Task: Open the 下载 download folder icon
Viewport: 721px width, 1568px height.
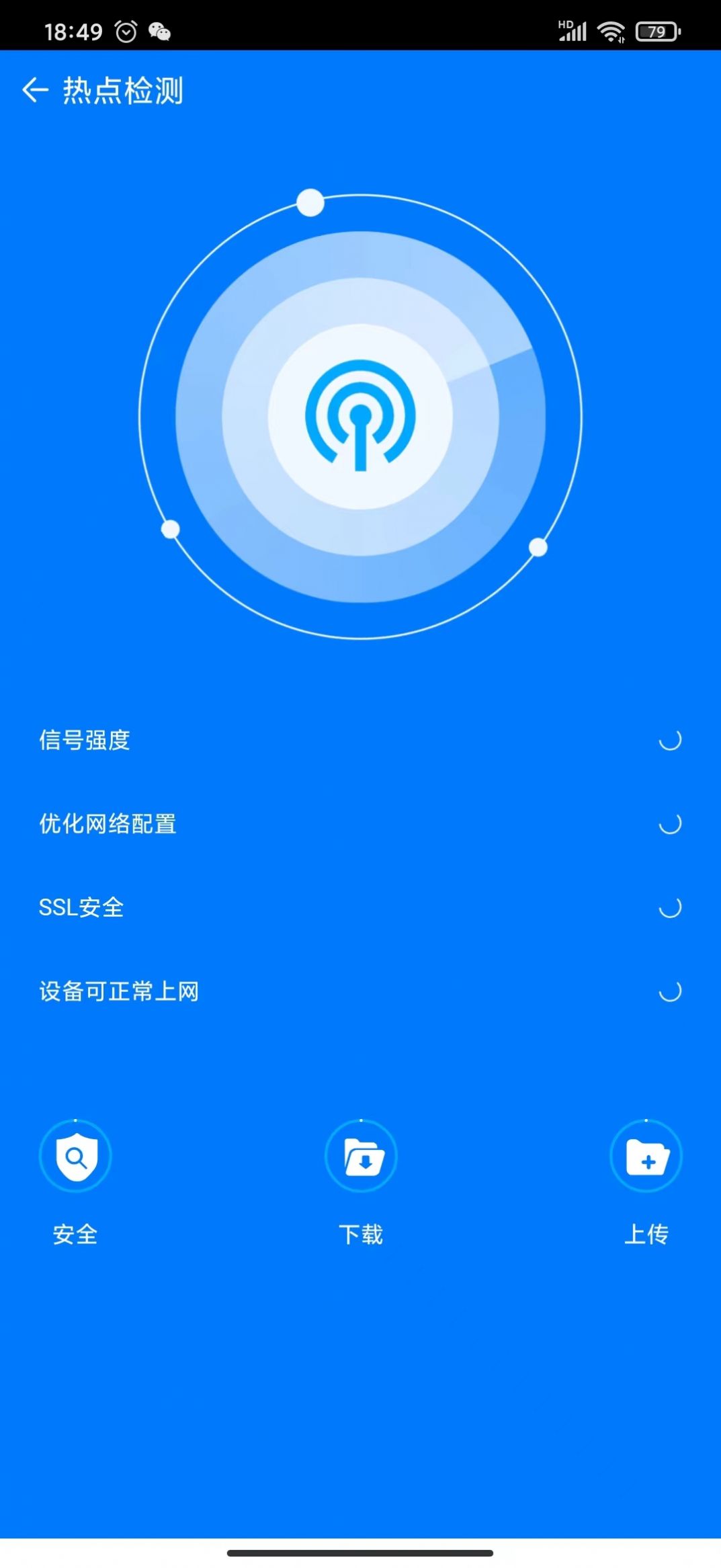Action: pos(360,1155)
